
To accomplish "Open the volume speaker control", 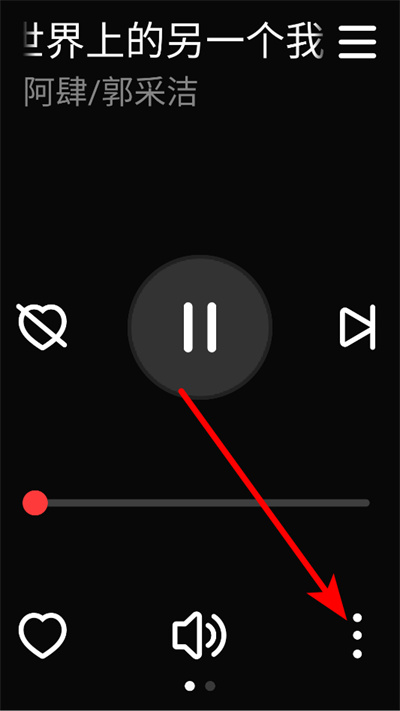I will 200,635.
